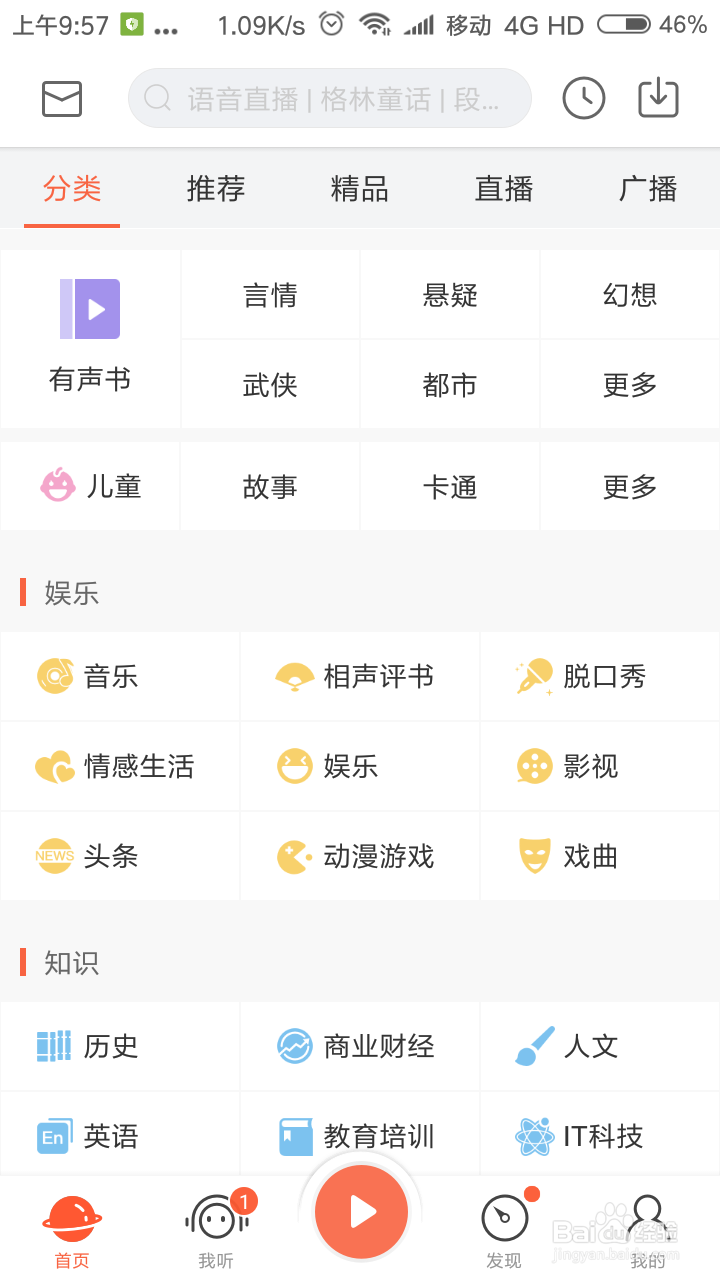Switch to the 广播 tab

(x=648, y=188)
